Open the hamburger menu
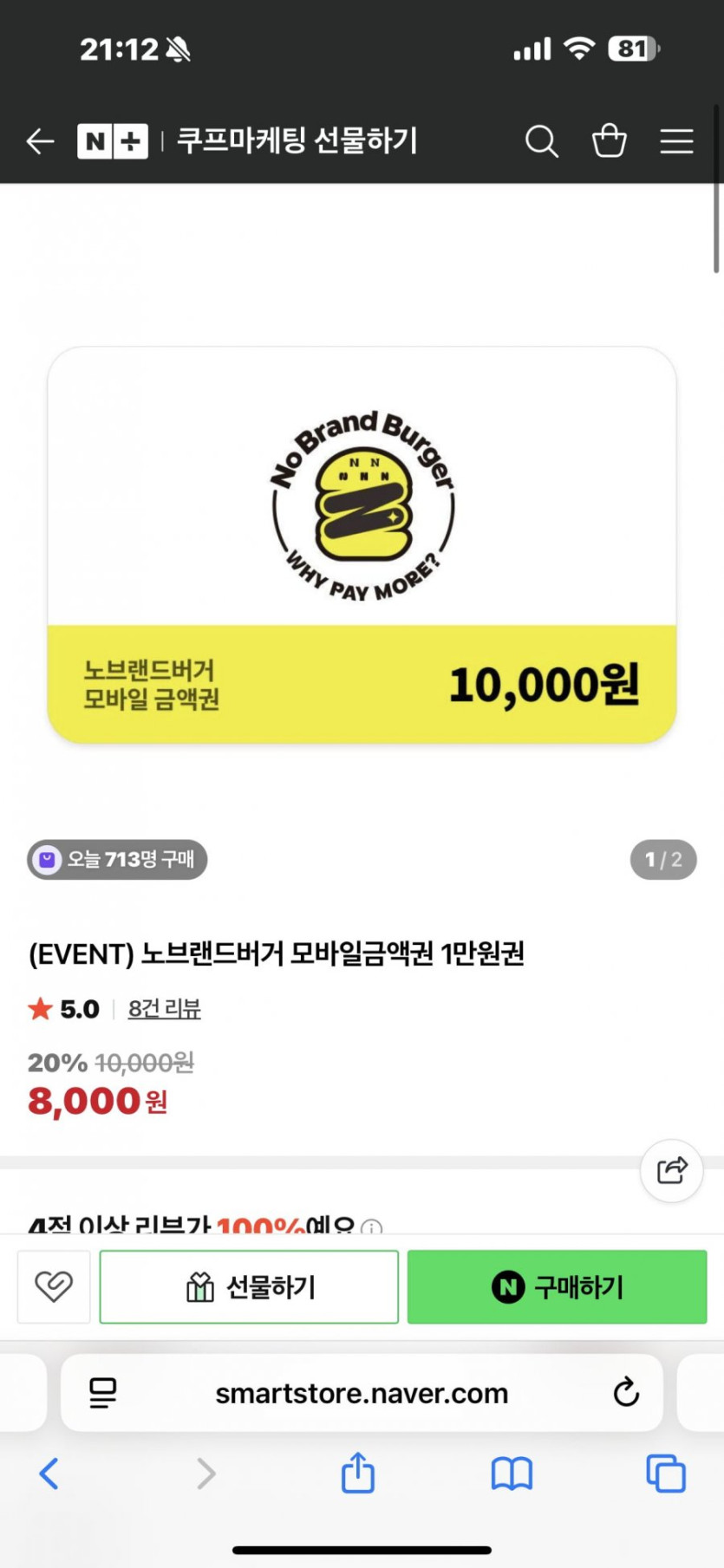This screenshot has width=724, height=1568. [676, 141]
